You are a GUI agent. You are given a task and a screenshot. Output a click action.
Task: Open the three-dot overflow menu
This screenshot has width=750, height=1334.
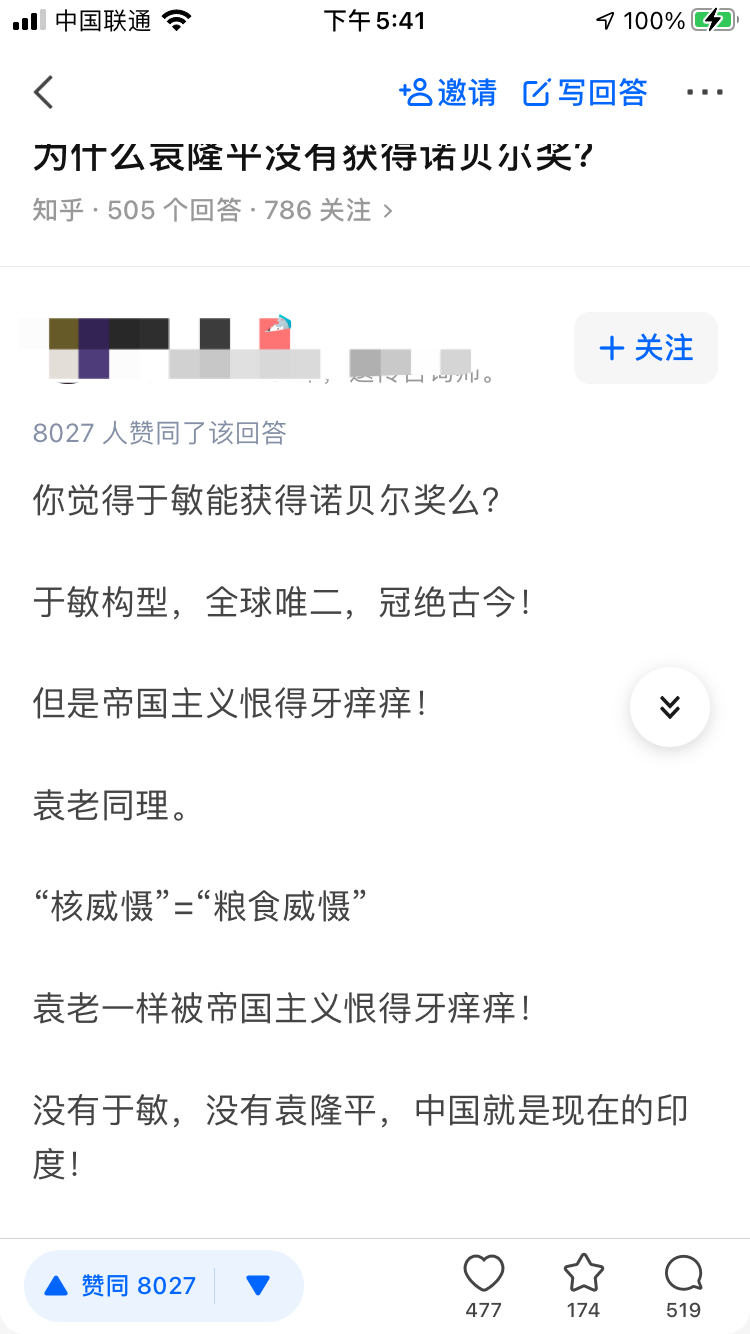[x=704, y=93]
